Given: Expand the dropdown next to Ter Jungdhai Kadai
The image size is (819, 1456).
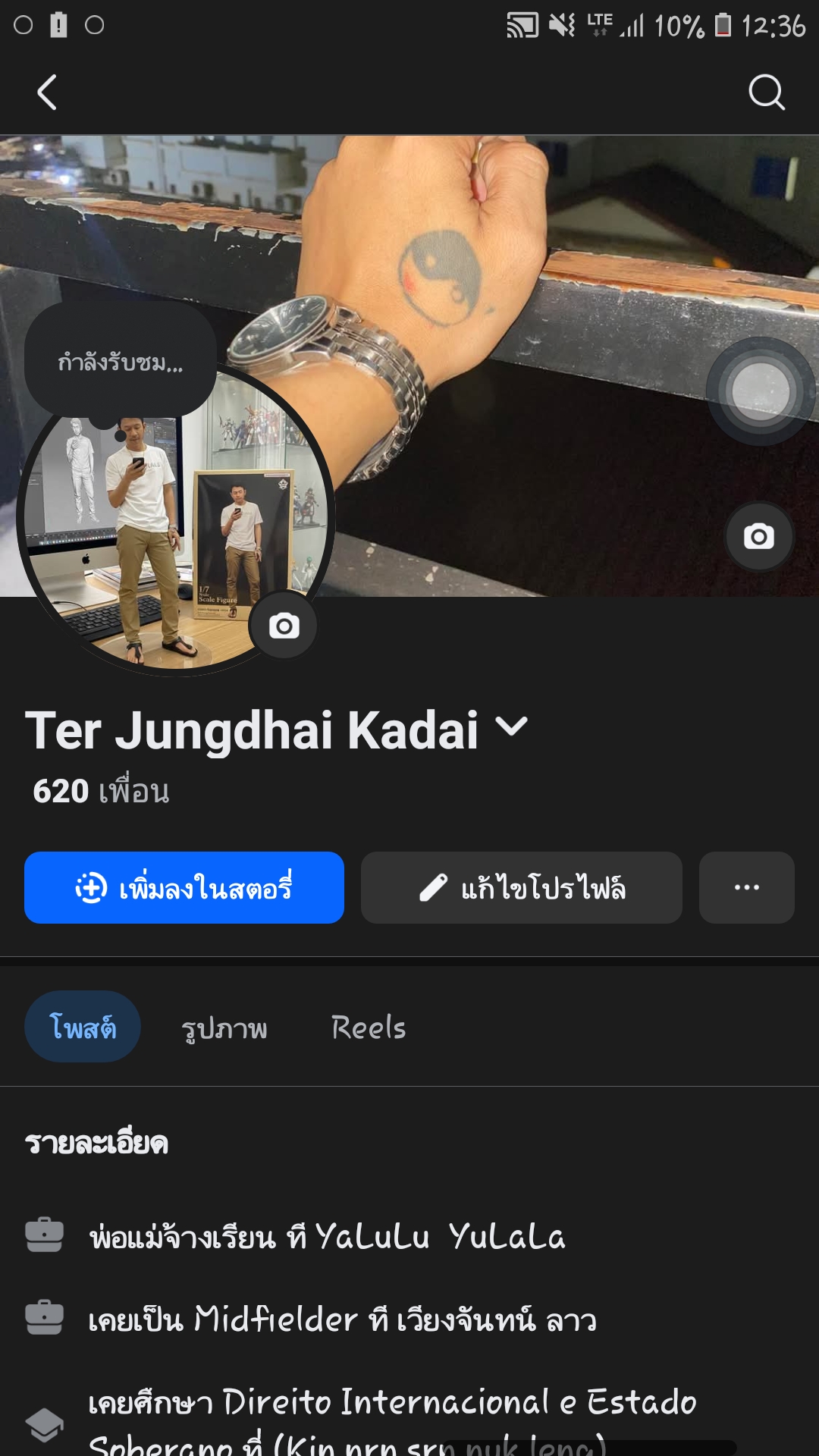Looking at the screenshot, I should (512, 726).
